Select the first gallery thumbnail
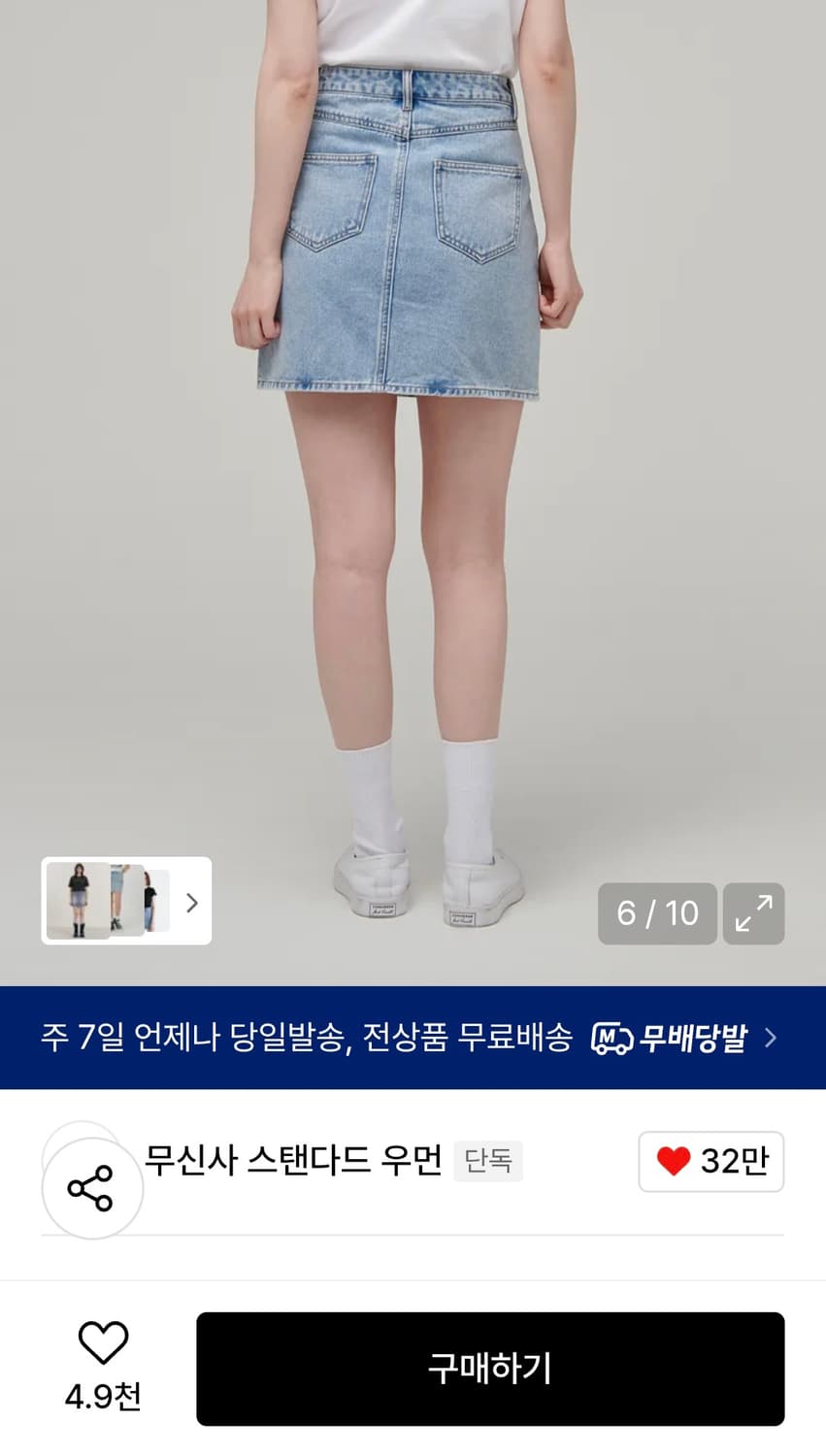826x1456 pixels. pos(78,901)
